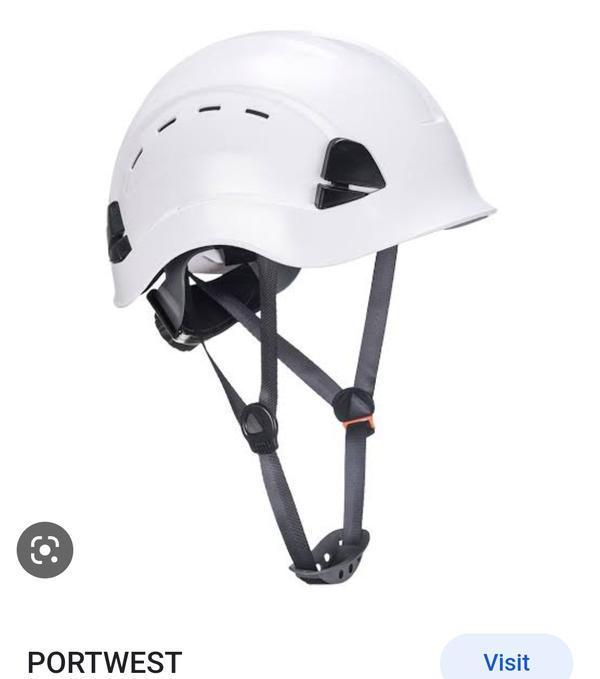This screenshot has width=600, height=679.
Task: Search this image with Google Lens
Action: [x=45, y=549]
